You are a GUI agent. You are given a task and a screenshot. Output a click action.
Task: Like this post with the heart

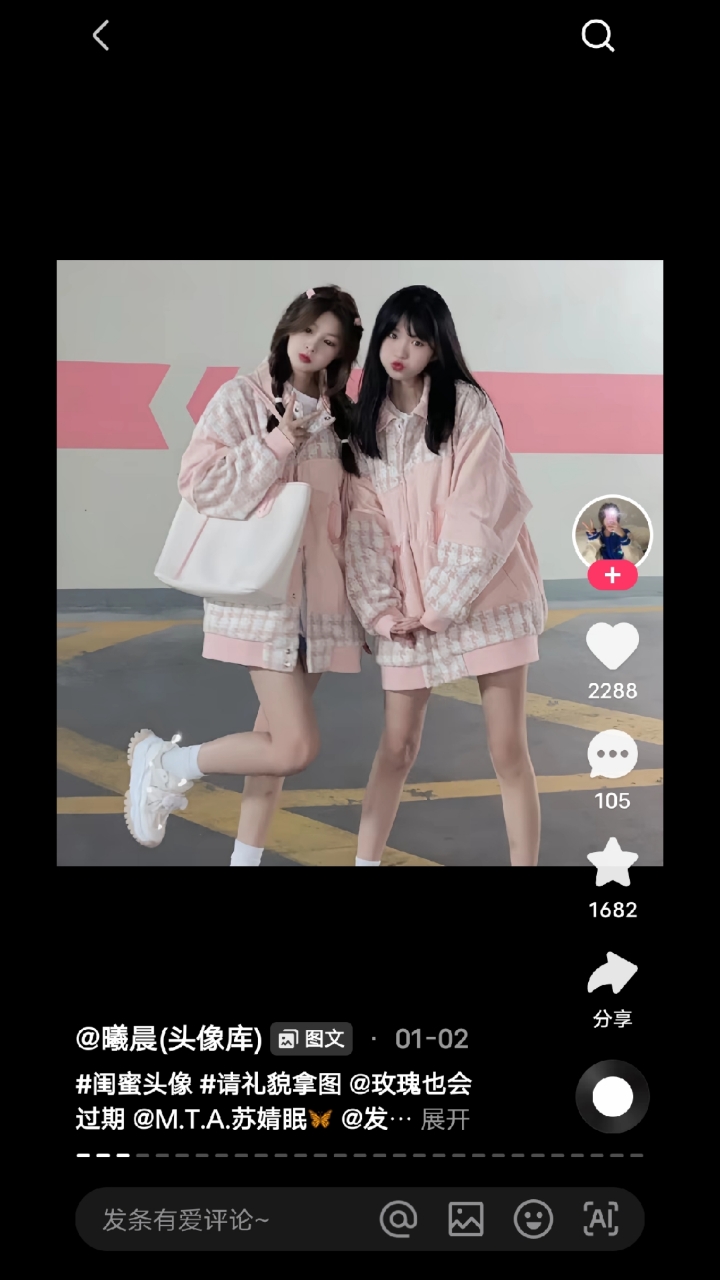tap(612, 646)
